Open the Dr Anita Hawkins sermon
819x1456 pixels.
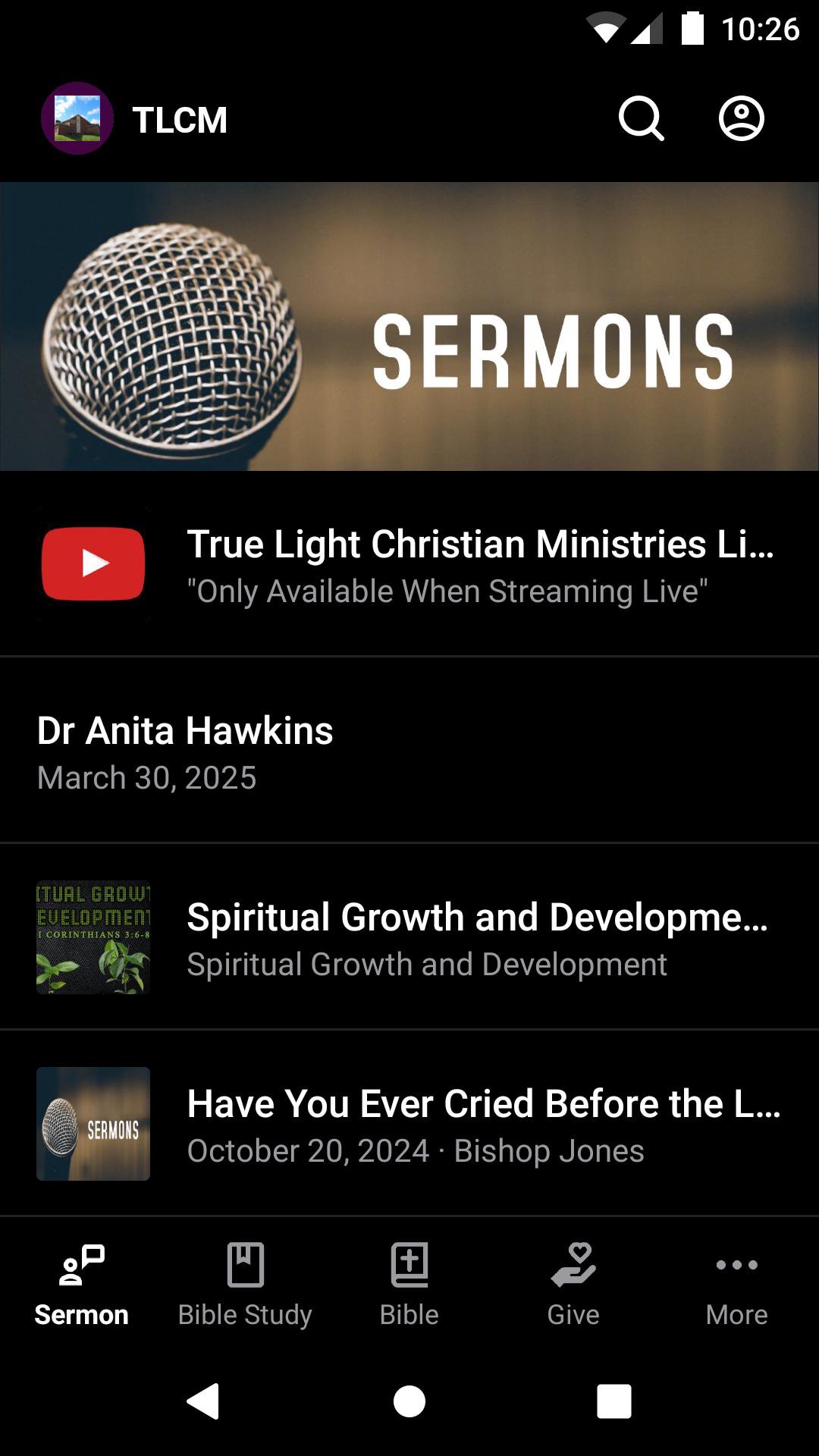click(x=409, y=751)
